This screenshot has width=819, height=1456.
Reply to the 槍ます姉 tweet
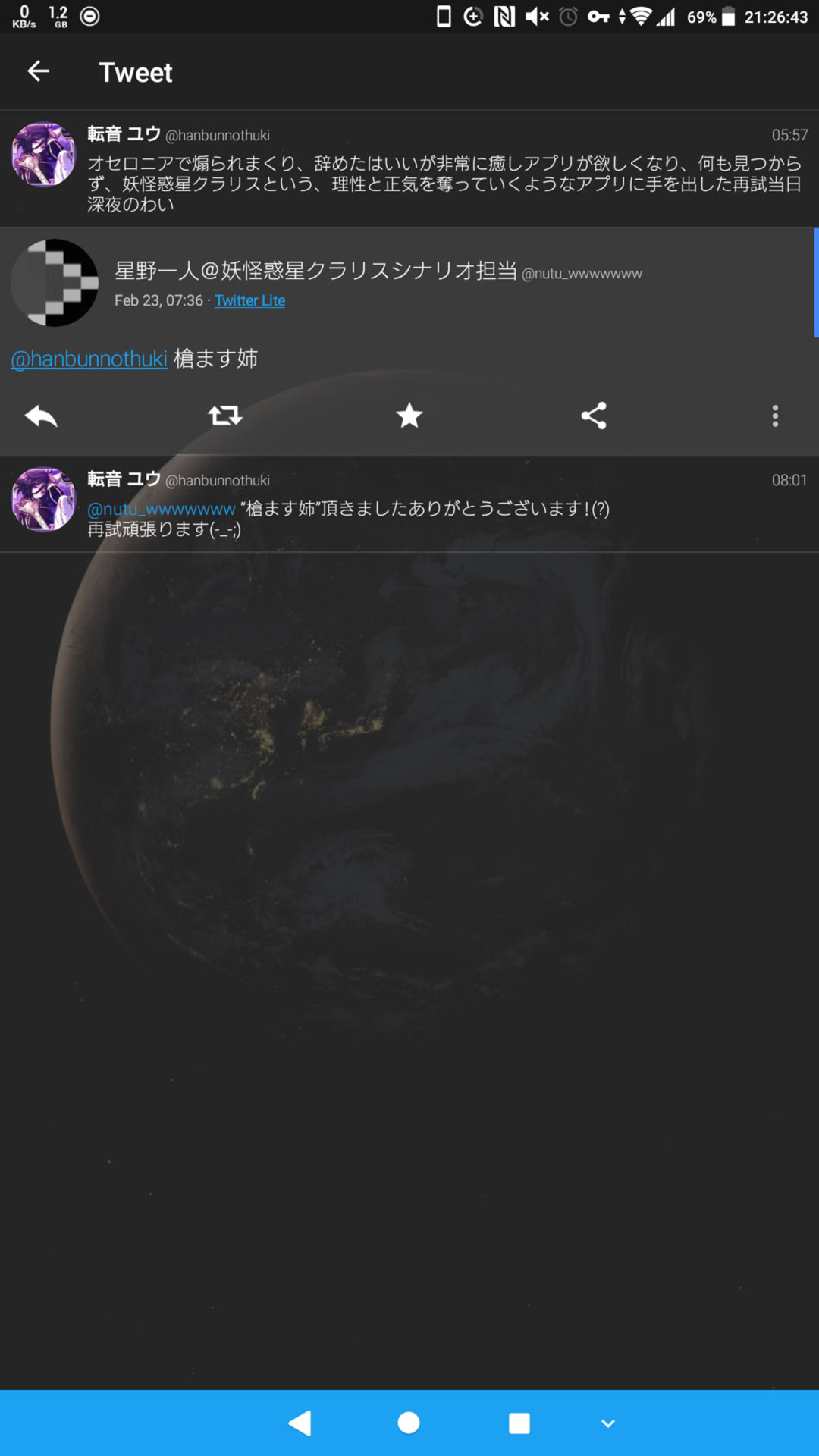tap(41, 416)
